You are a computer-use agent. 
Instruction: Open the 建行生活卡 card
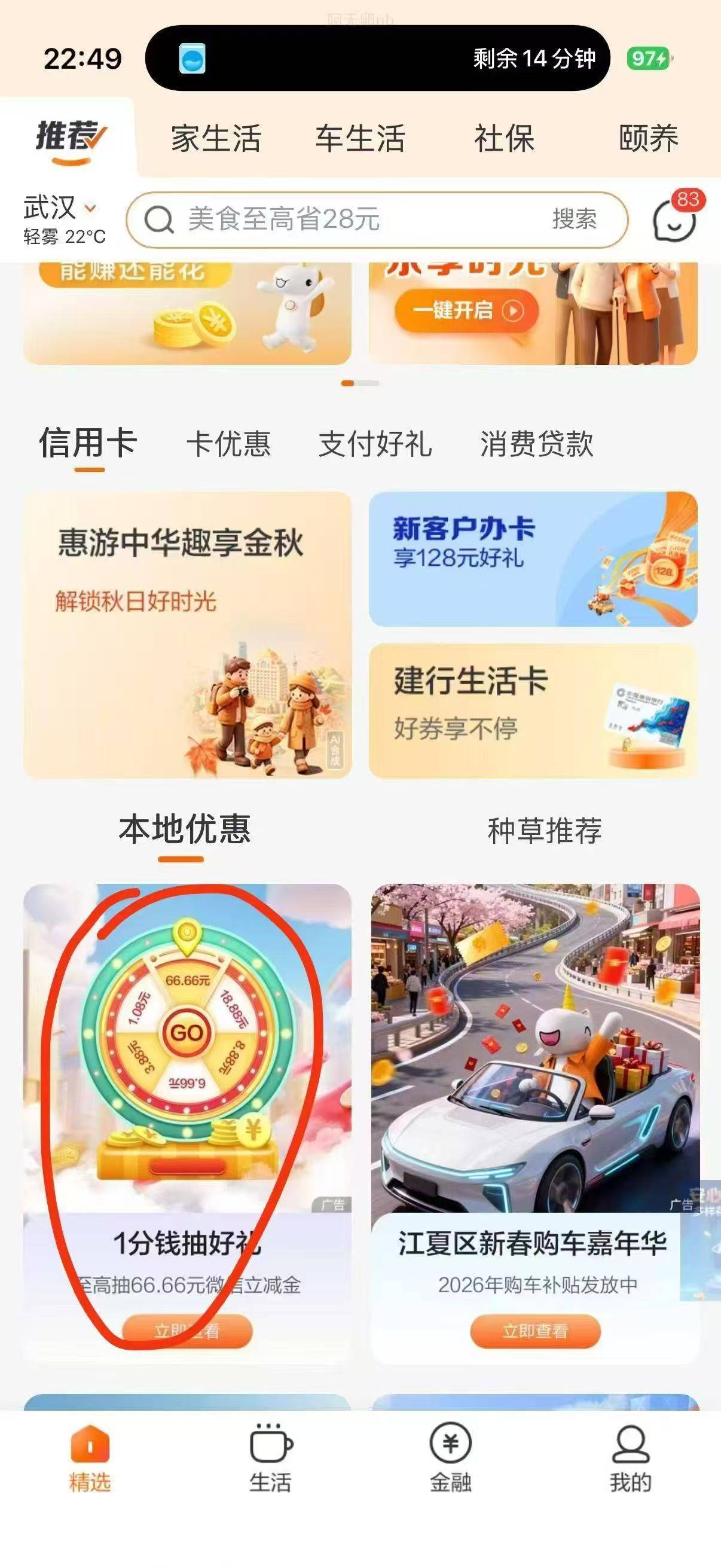[x=533, y=711]
